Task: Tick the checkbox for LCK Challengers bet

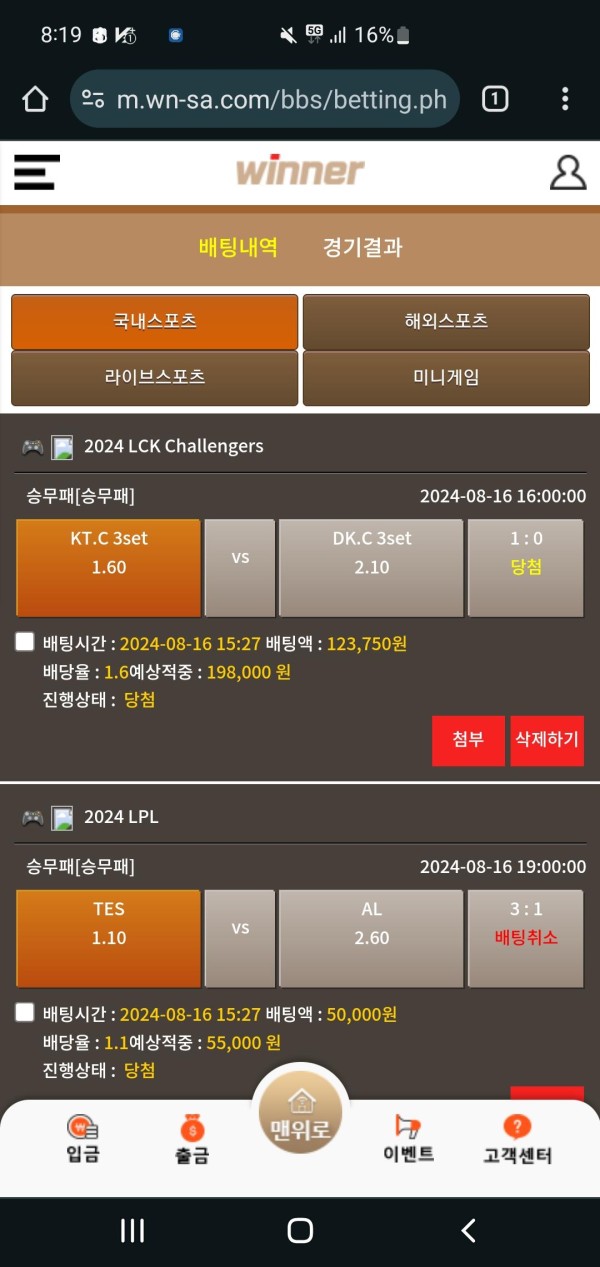Action: 25,643
